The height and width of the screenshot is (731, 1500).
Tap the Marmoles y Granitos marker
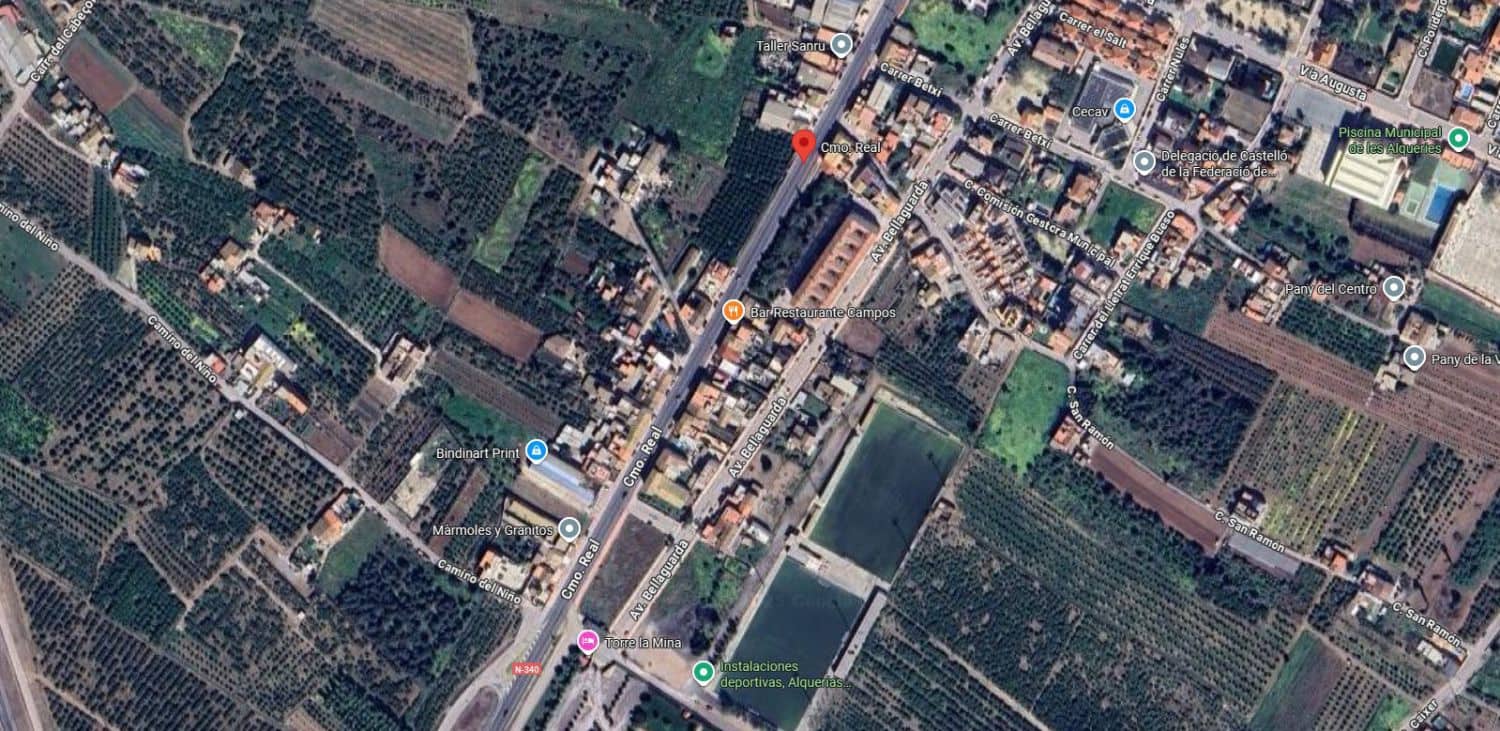[569, 529]
